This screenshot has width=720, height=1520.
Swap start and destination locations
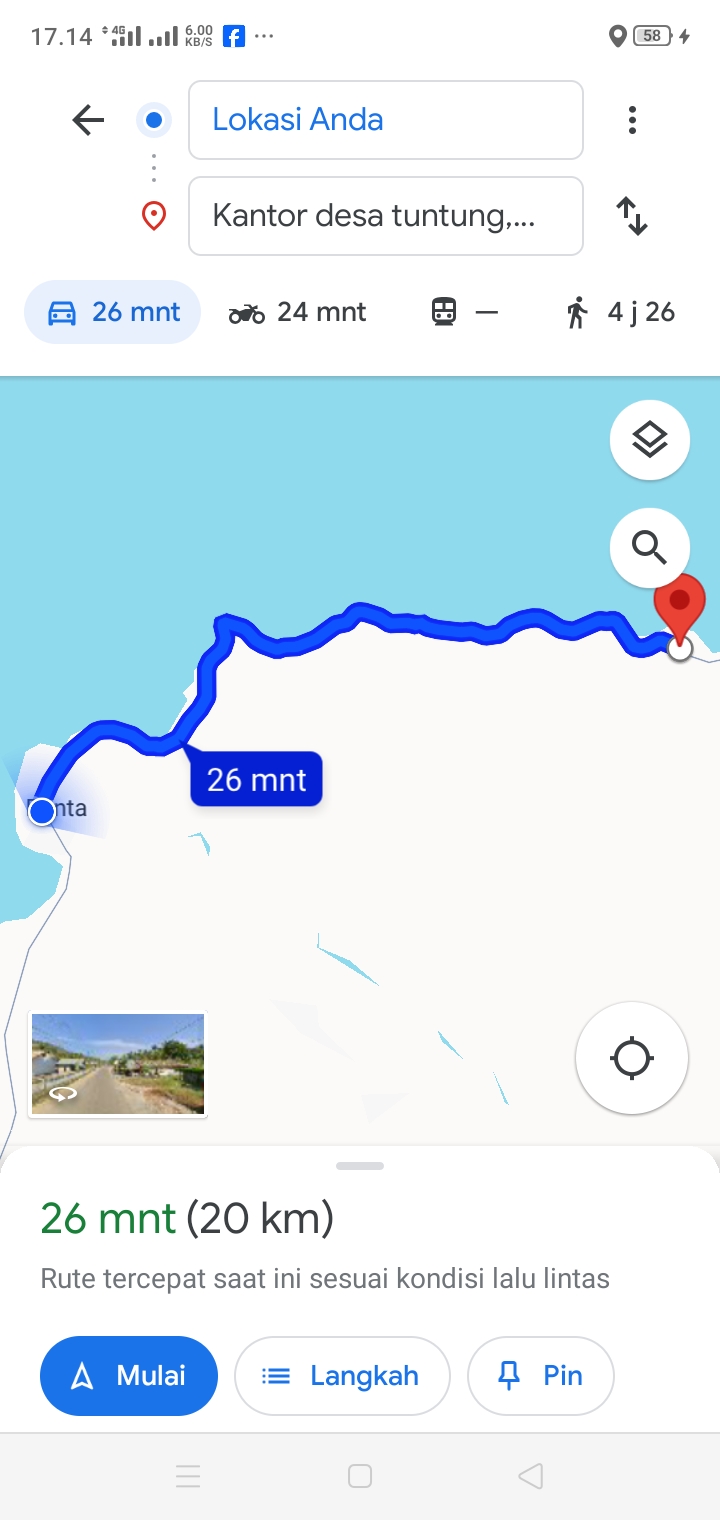click(x=632, y=216)
